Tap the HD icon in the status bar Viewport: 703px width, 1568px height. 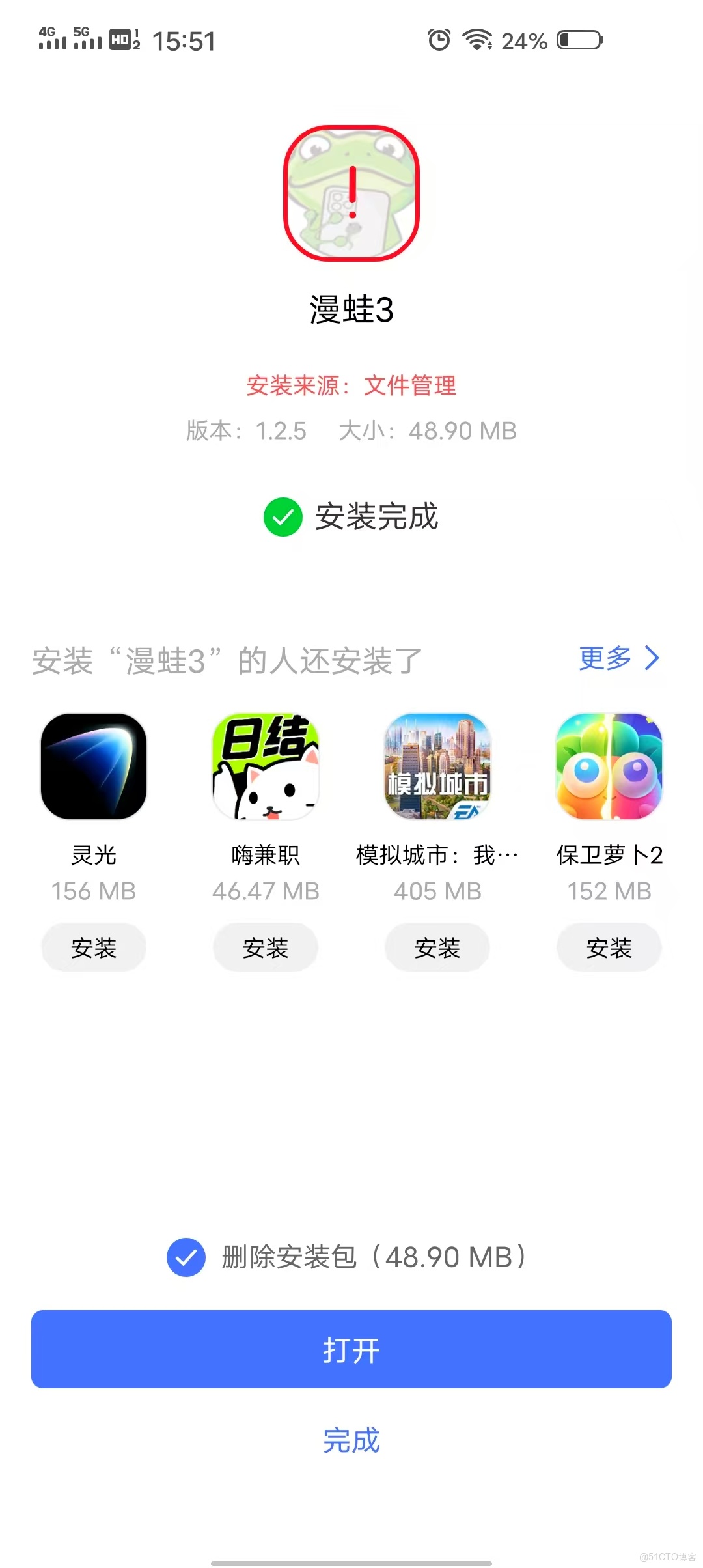(x=121, y=38)
